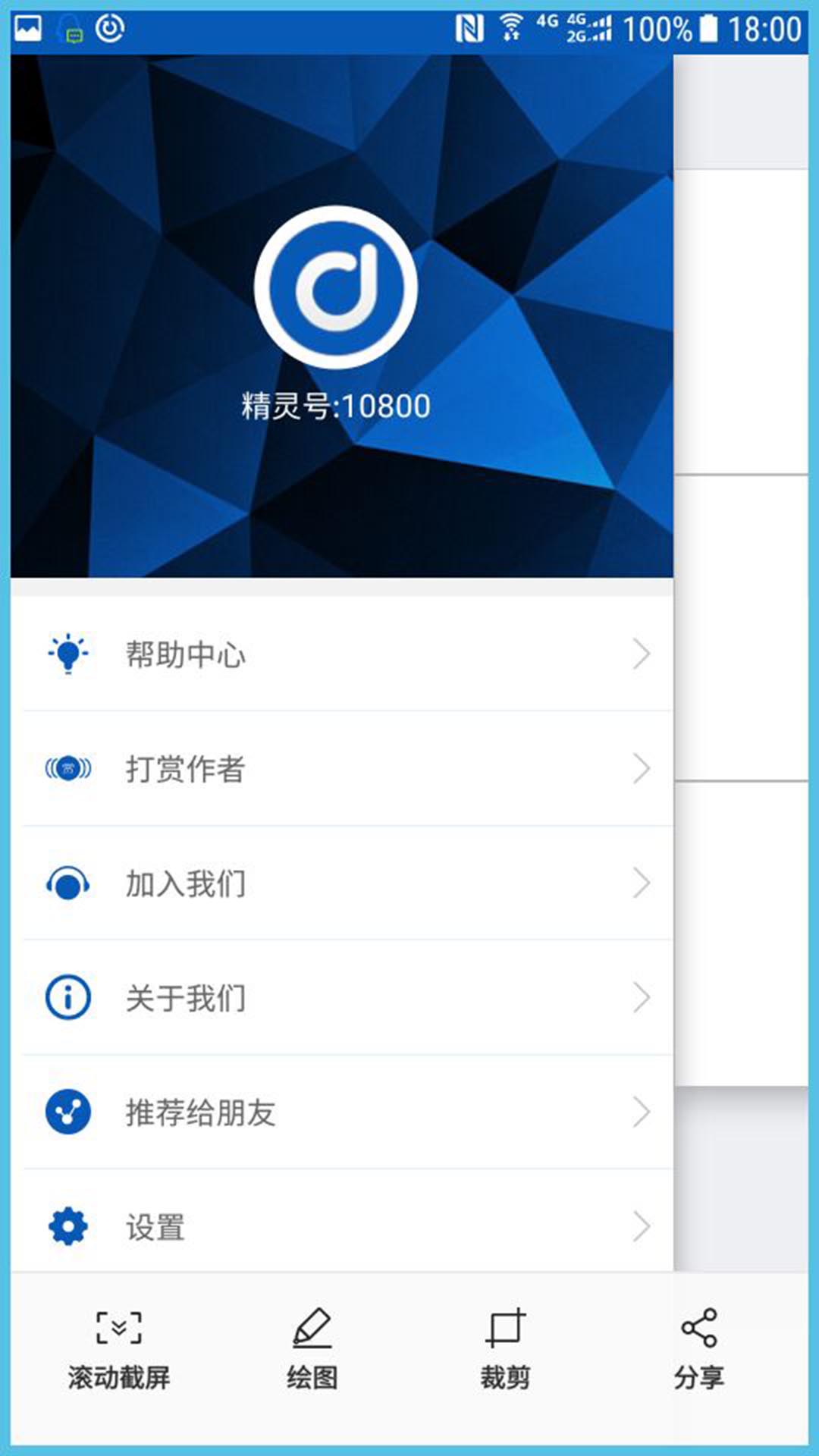
Task: Open the 加入我们 row
Action: coord(341,883)
